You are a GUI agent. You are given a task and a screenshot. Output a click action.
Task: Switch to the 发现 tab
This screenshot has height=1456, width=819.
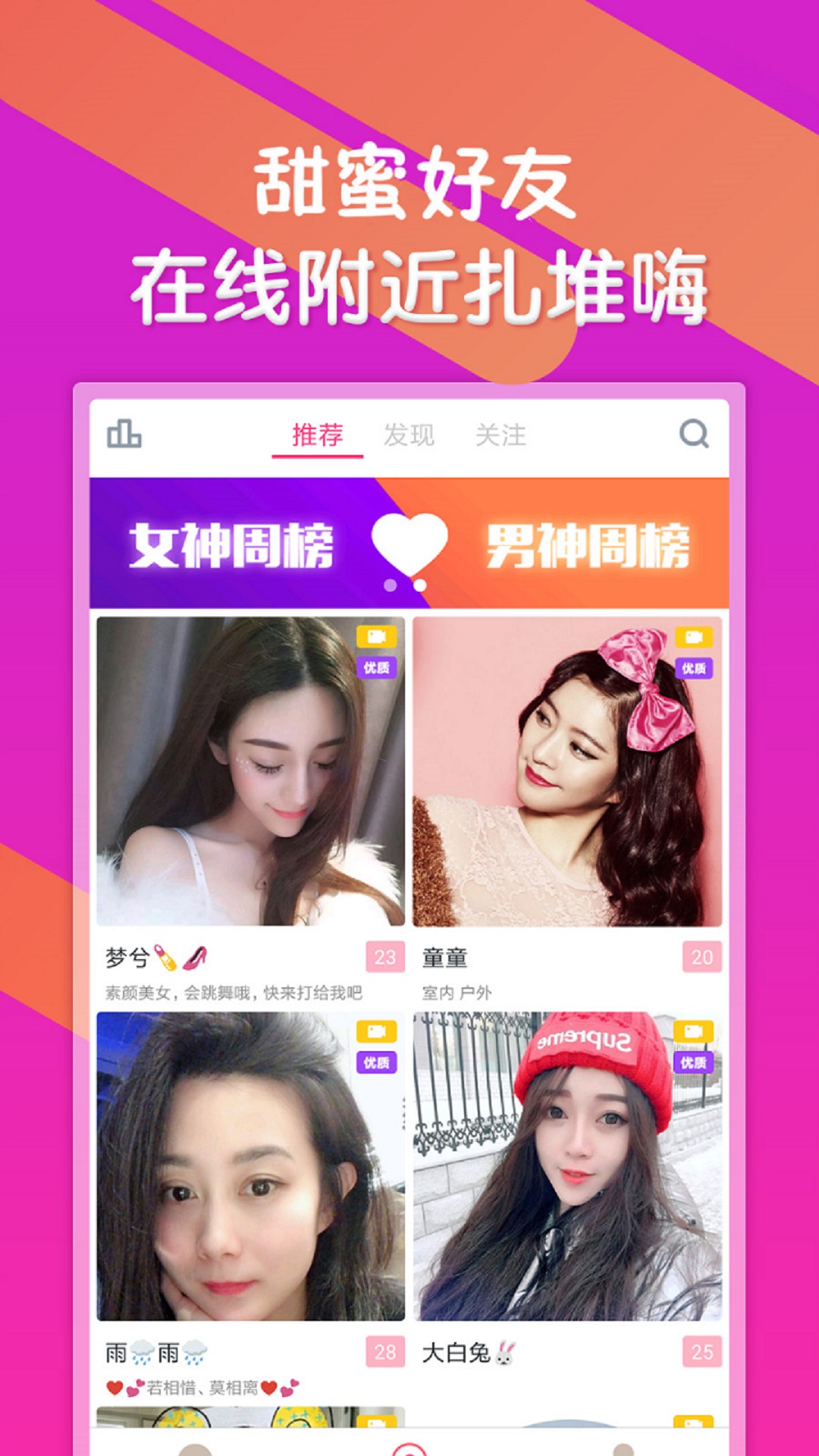409,432
